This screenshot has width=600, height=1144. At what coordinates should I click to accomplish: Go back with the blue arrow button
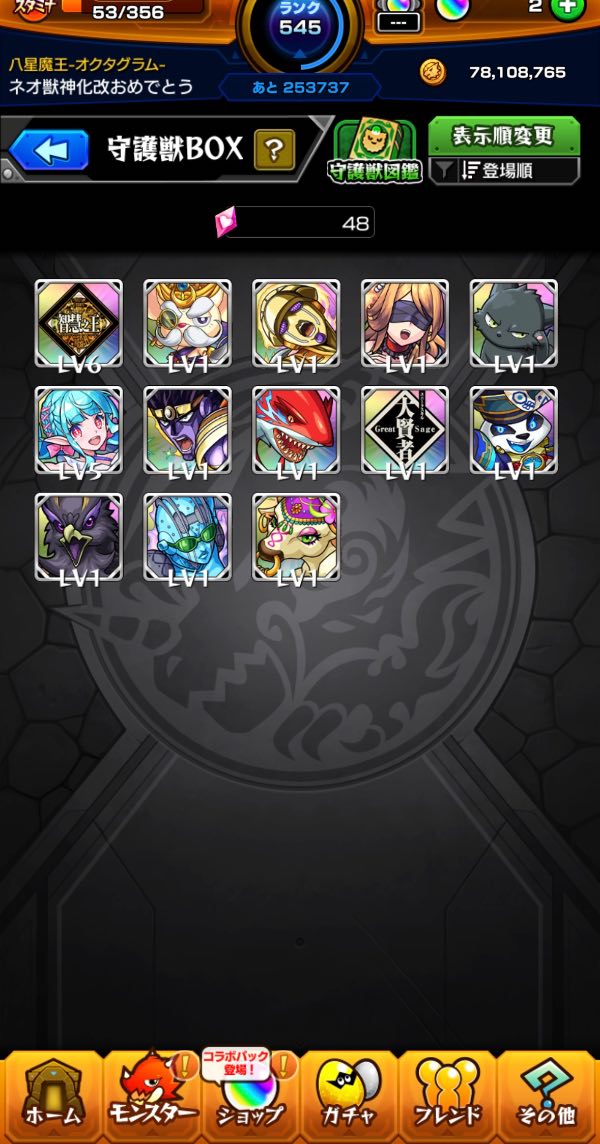point(49,150)
